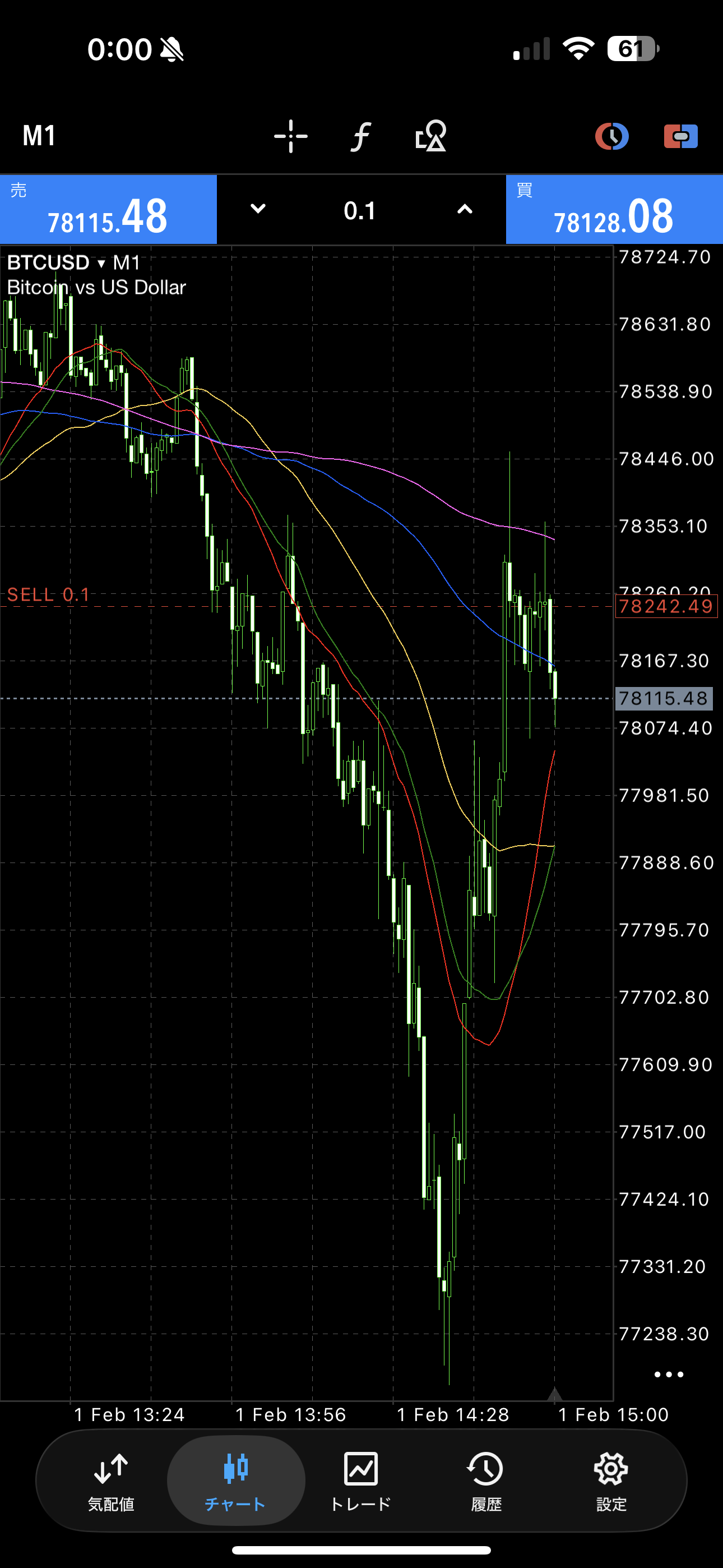This screenshot has width=723, height=1568.
Task: Go to the トレード trade tab
Action: click(x=360, y=1479)
